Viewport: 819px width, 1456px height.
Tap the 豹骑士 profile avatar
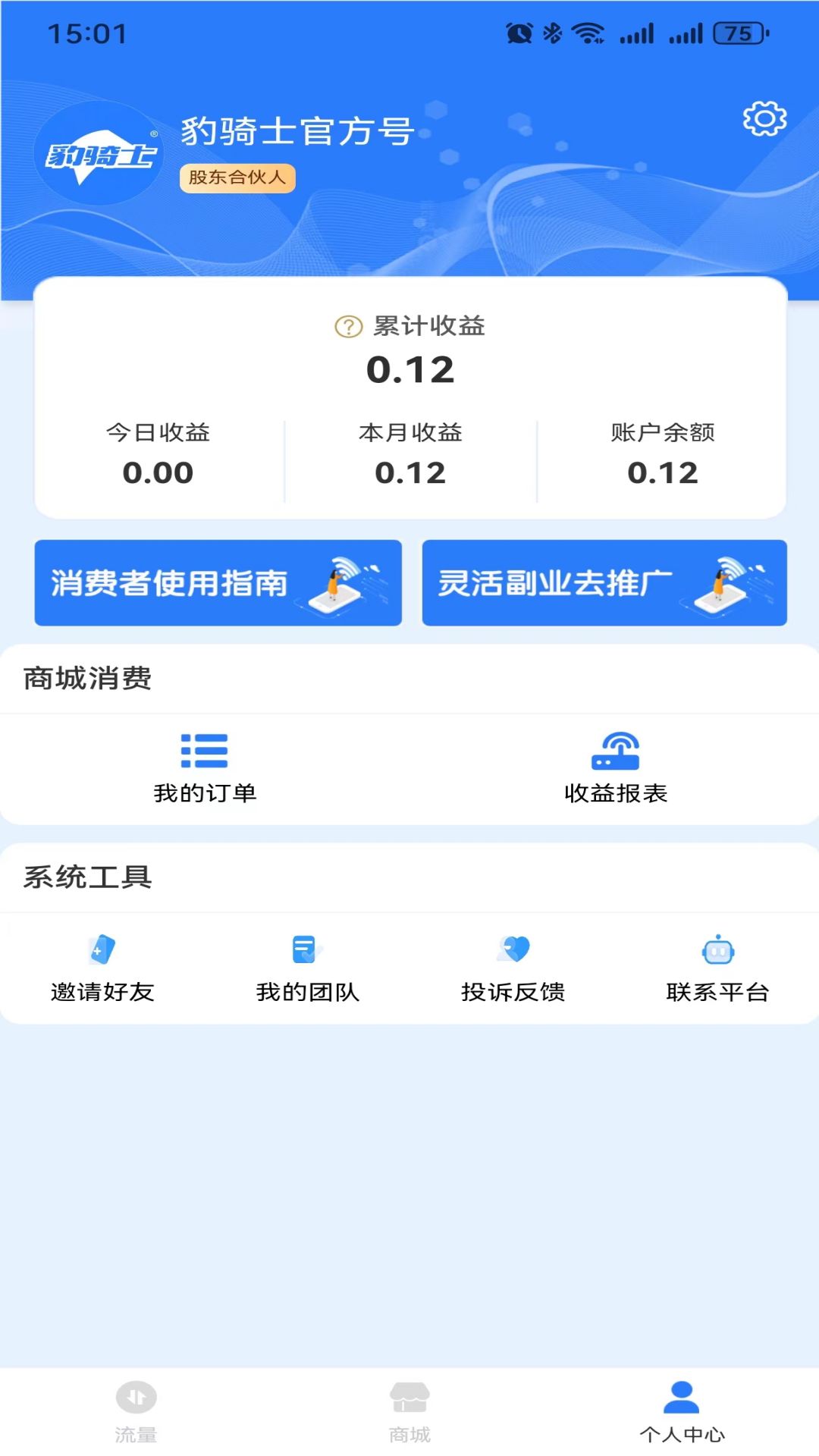coord(99,153)
